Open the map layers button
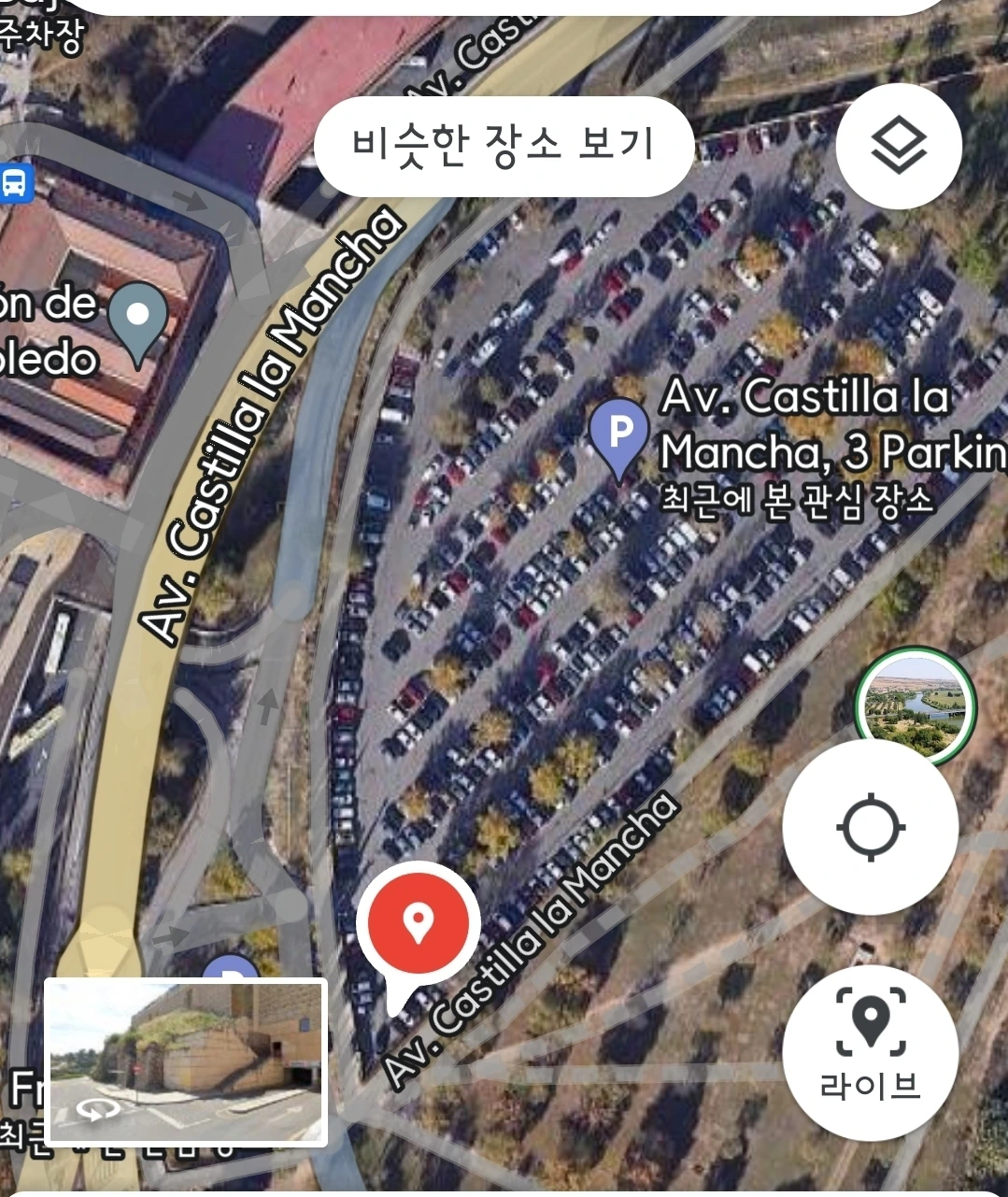Screen dimensions: 1008x1197 898,146
